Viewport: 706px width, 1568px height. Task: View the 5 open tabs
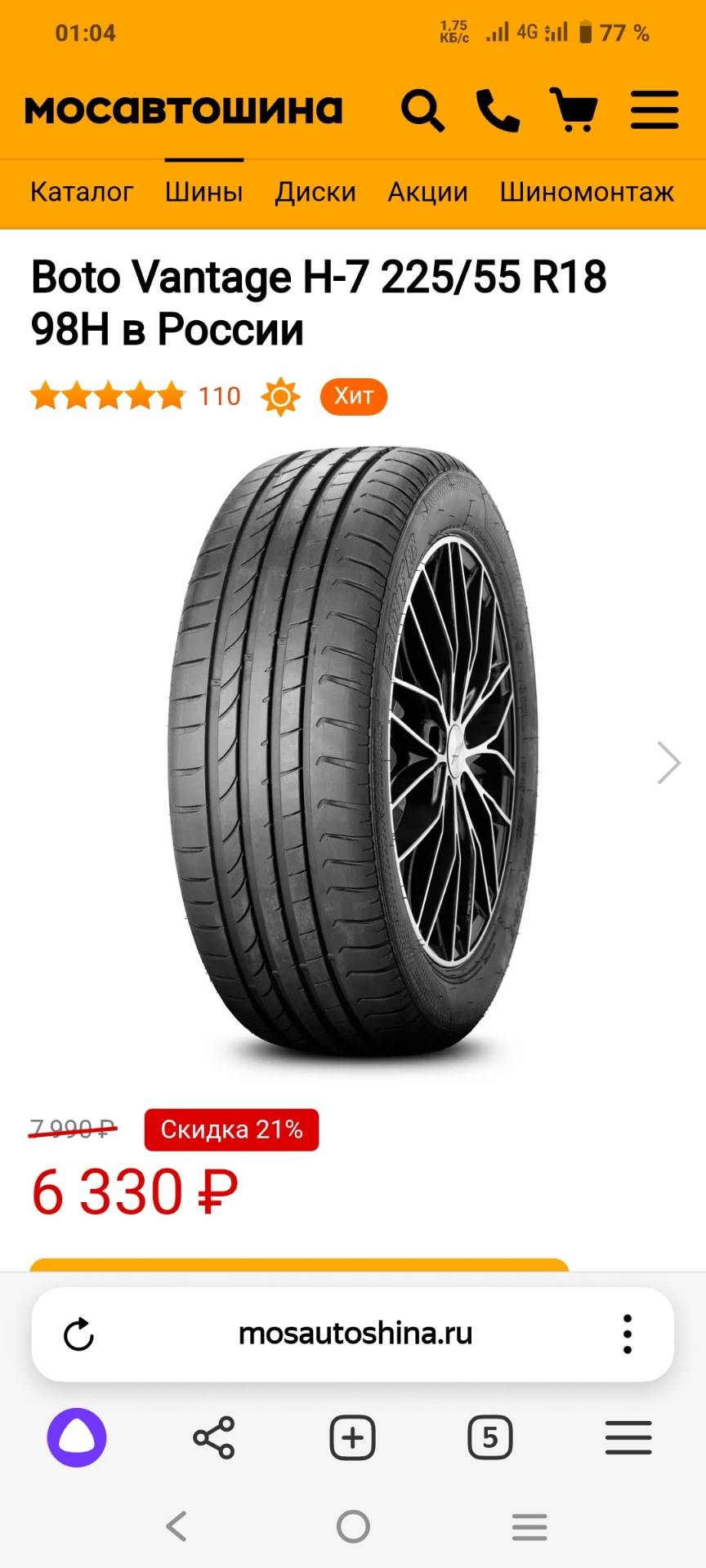(490, 1438)
